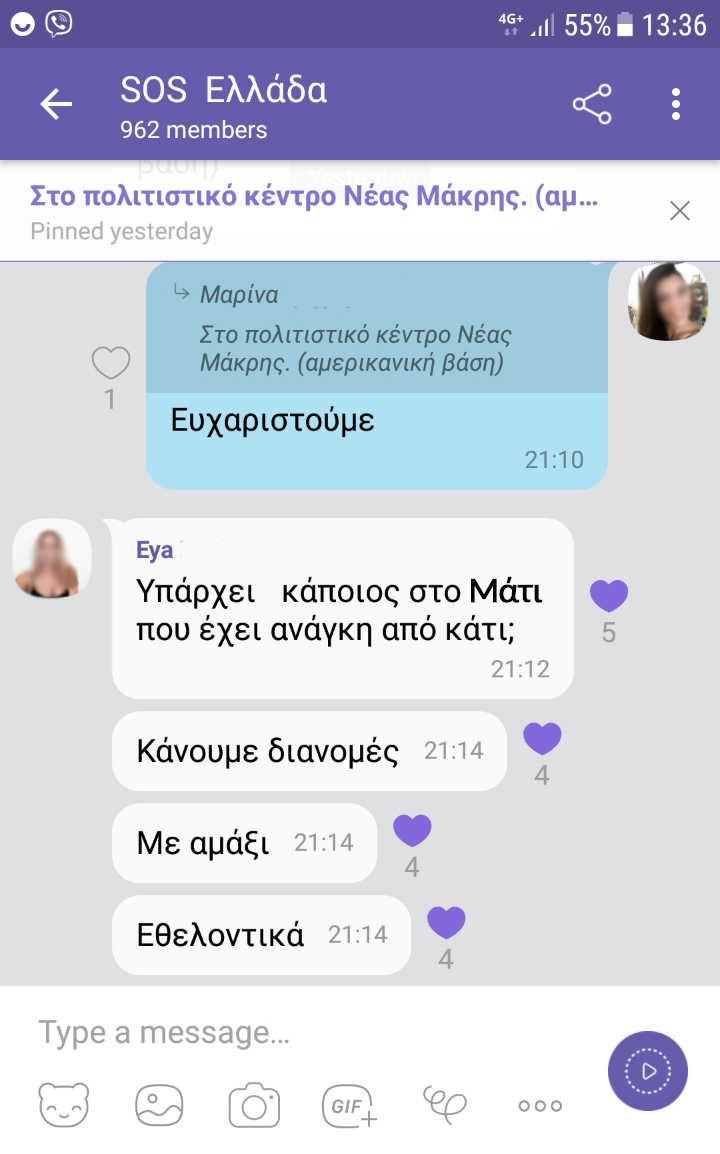
Task: Start an instant voice message with the purple button
Action: [648, 1071]
